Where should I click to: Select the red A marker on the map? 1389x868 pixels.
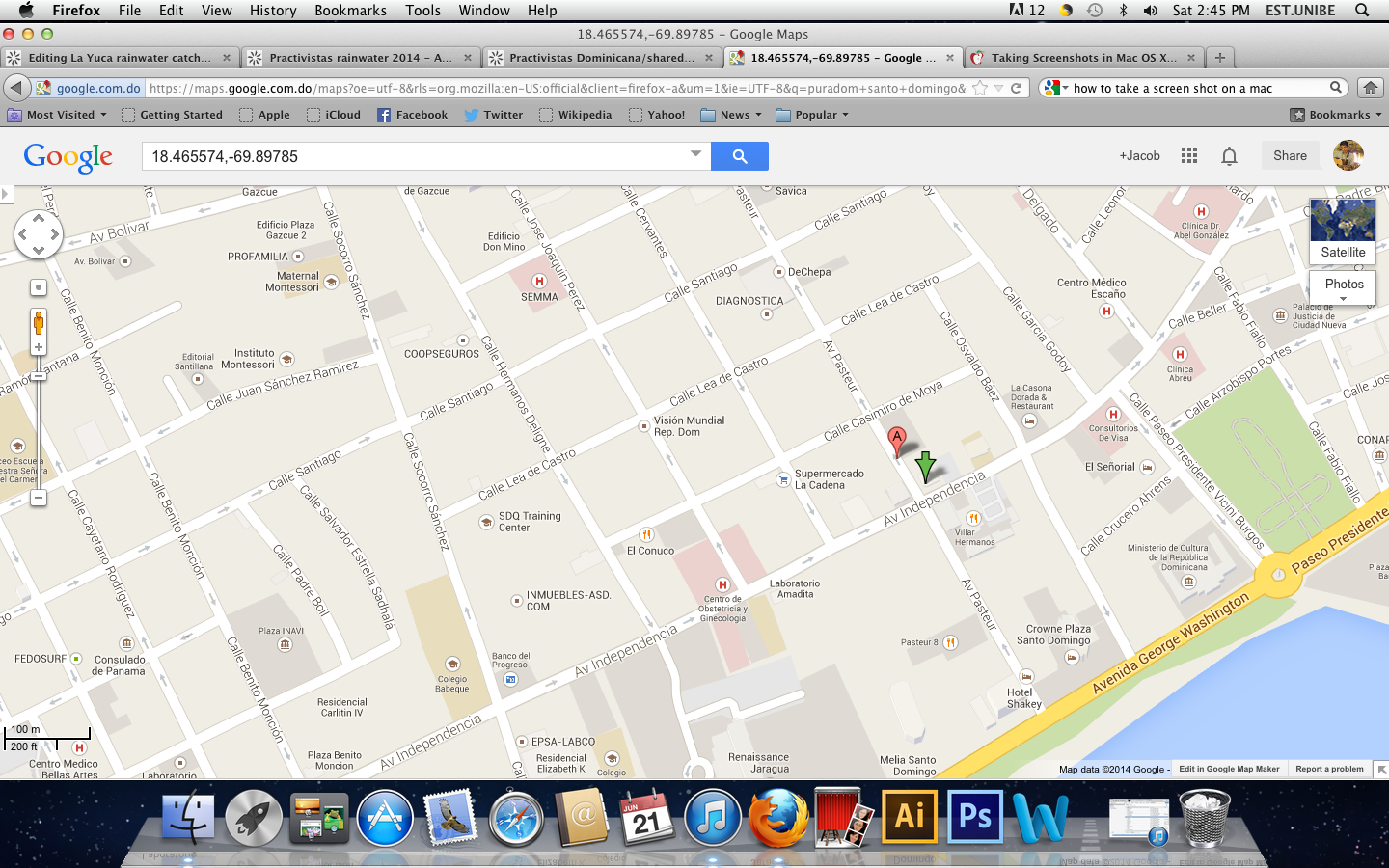coord(897,439)
